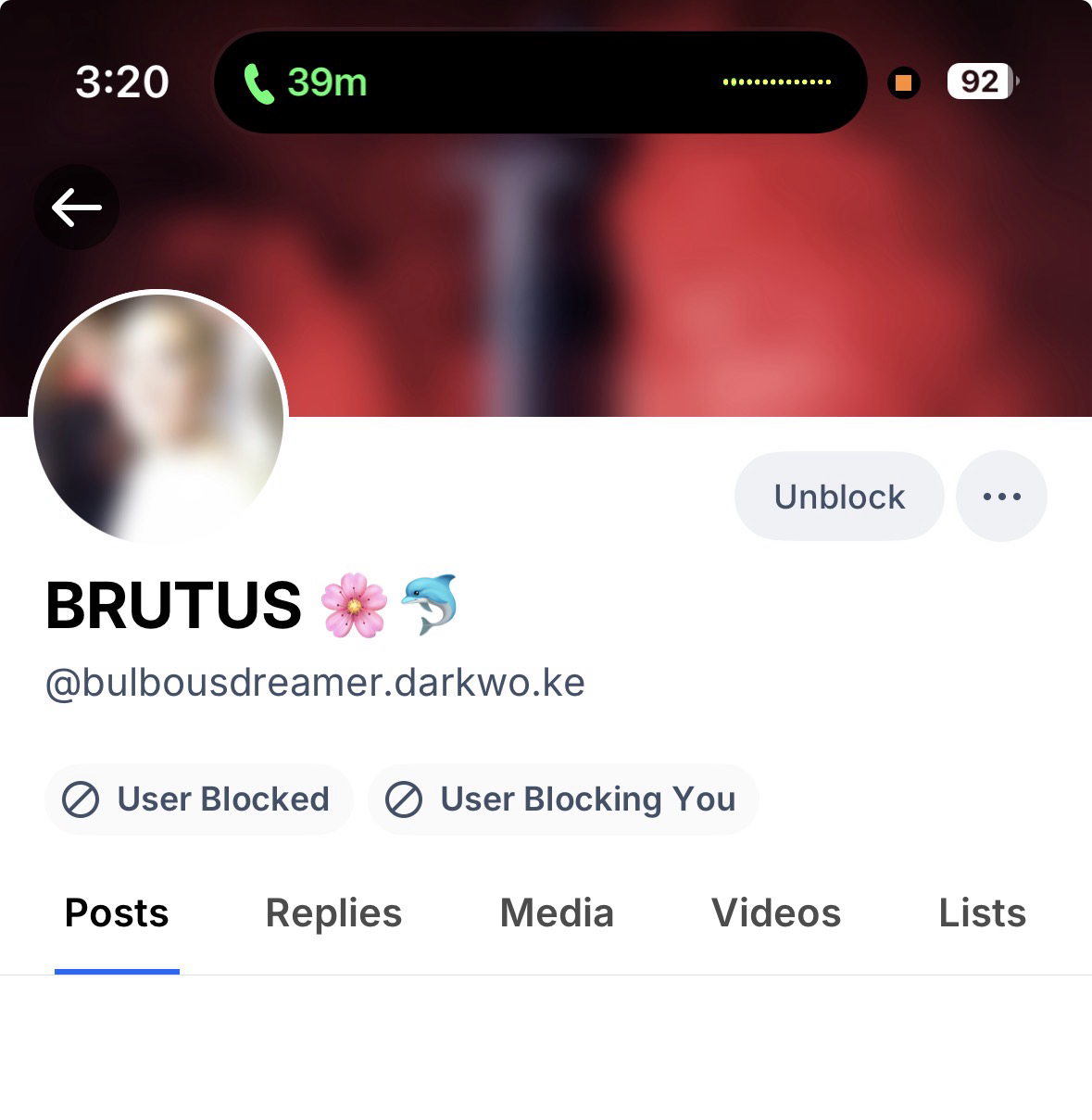Open the three-dot more options menu
The height and width of the screenshot is (1120, 1092).
pos(1001,497)
